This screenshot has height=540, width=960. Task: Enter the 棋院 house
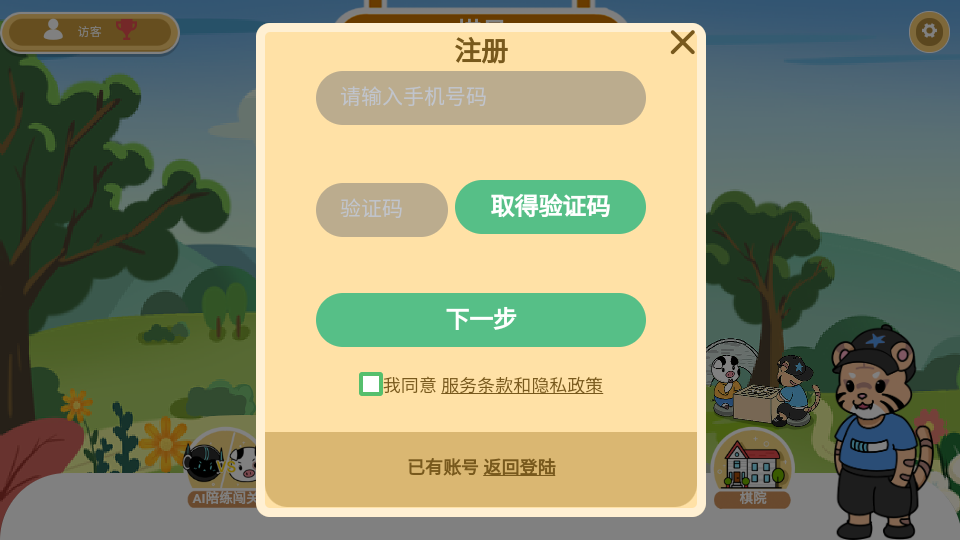click(752, 466)
